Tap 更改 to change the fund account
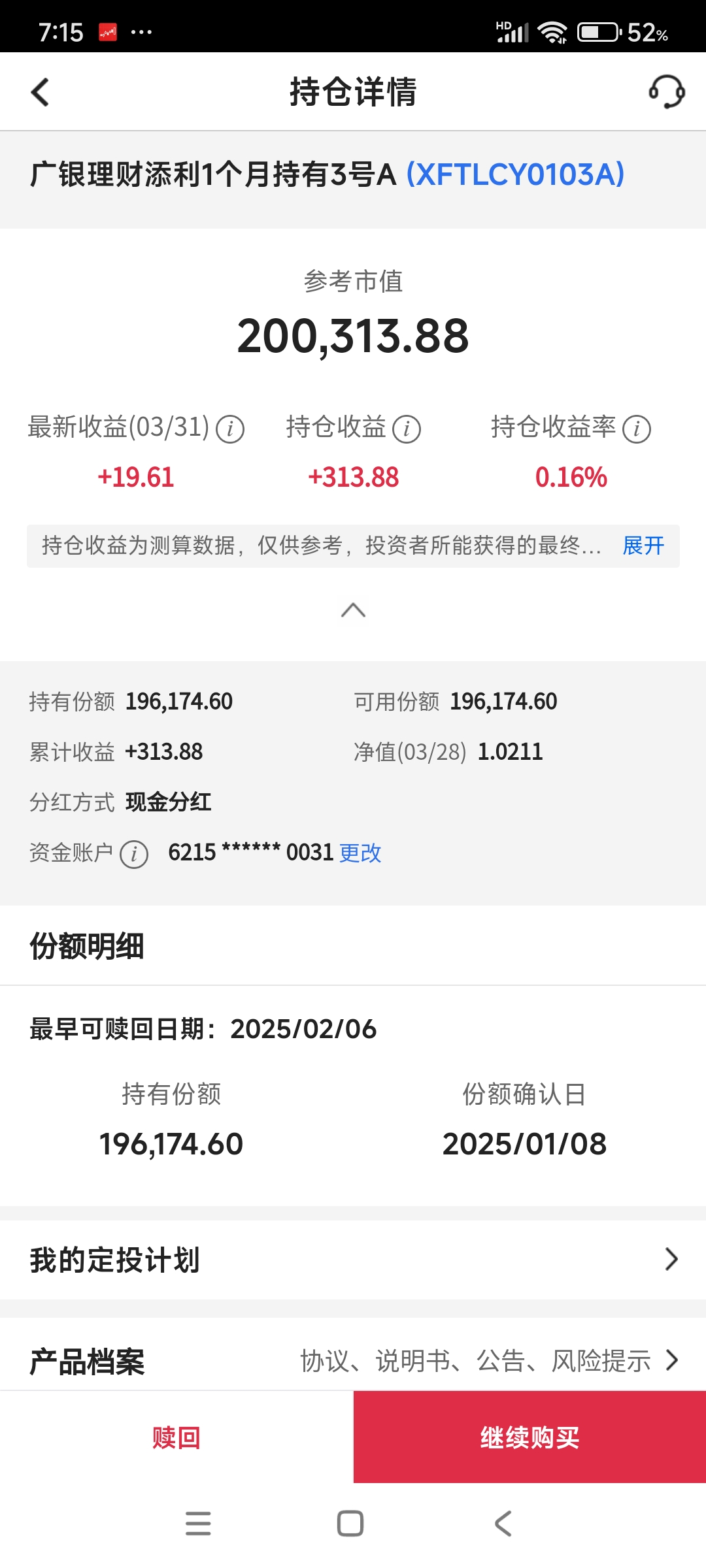Screen dimensions: 706x1568 360,853
